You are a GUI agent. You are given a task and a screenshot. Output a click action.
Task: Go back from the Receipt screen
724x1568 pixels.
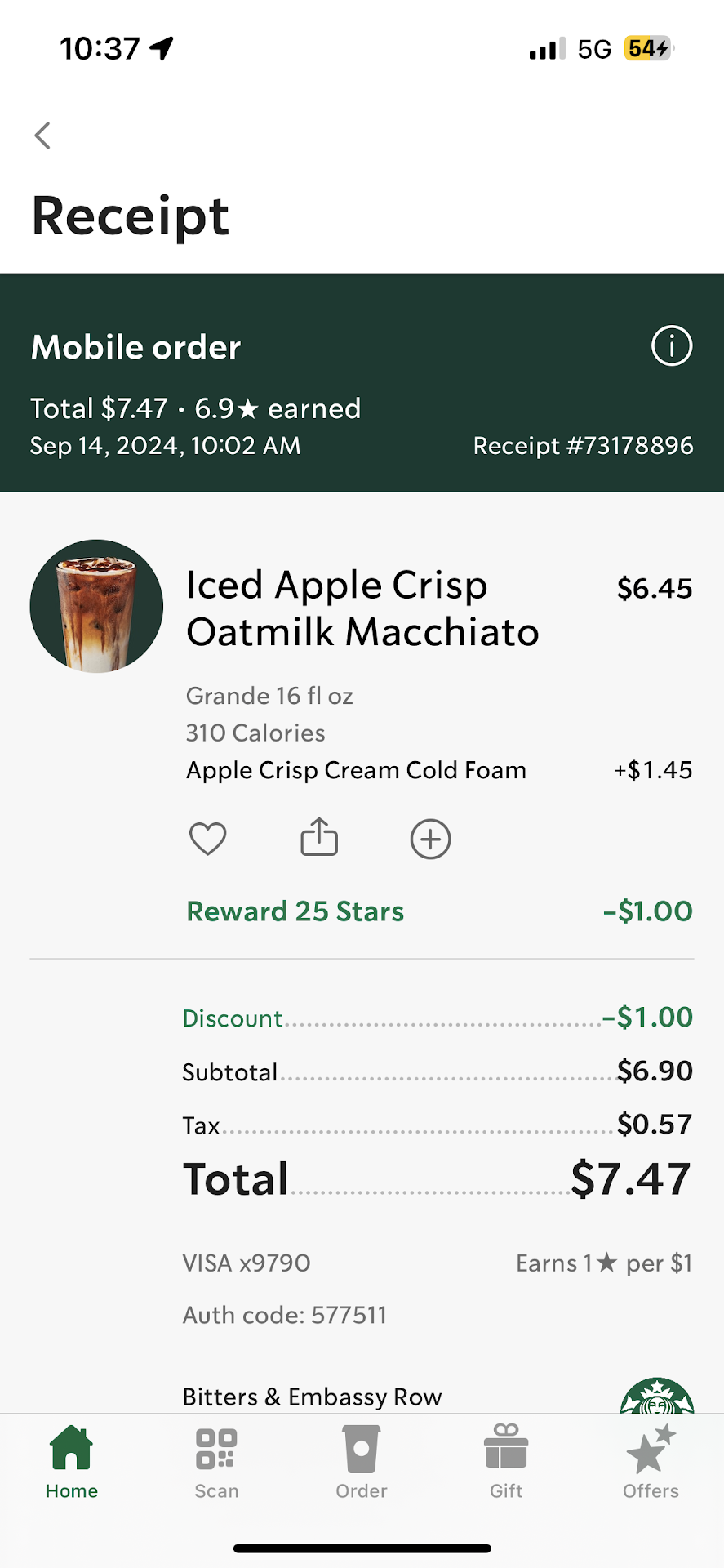(43, 136)
